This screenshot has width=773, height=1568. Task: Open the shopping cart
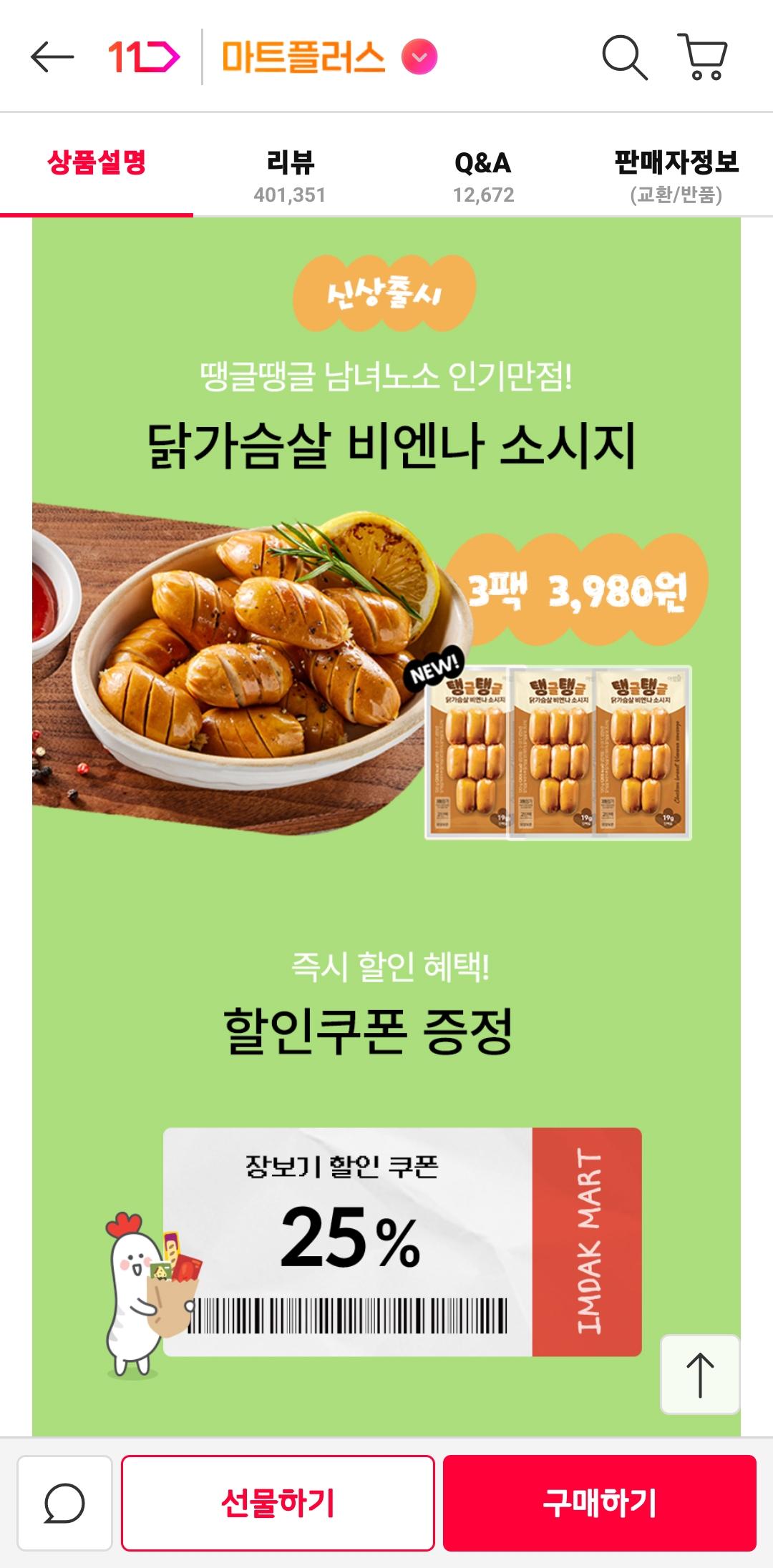click(x=704, y=57)
